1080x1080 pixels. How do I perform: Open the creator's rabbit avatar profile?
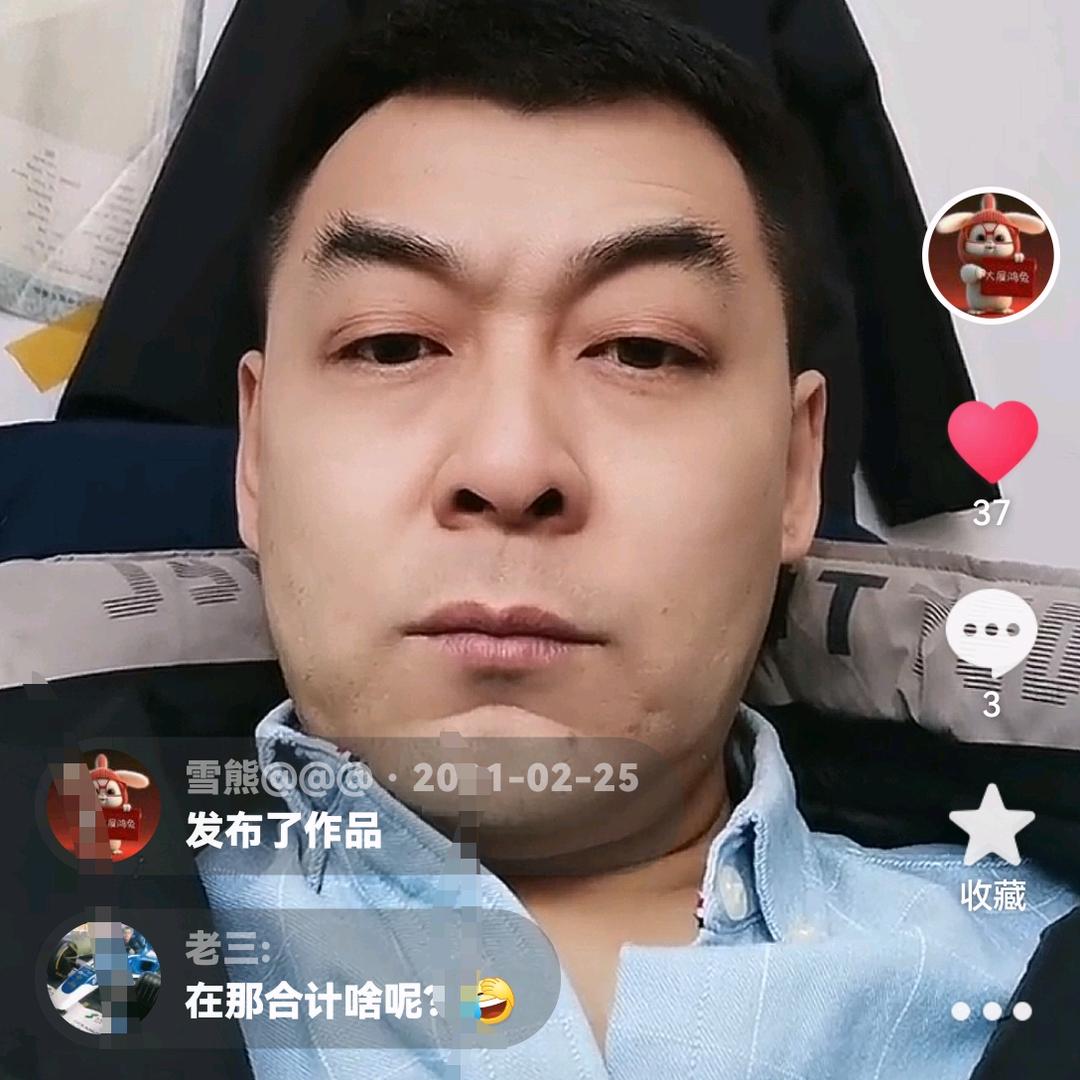point(990,255)
